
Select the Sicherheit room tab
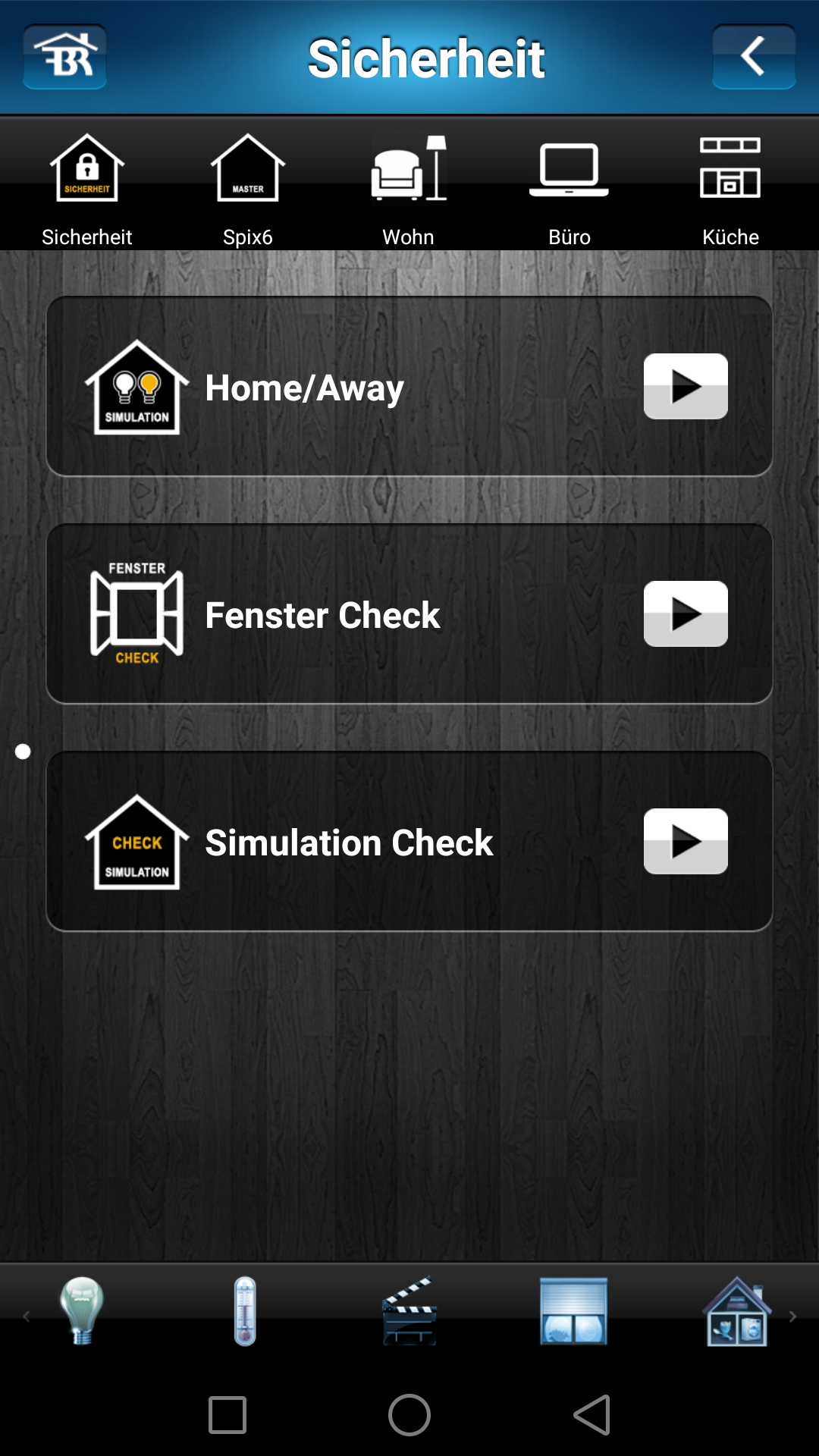pos(87,190)
